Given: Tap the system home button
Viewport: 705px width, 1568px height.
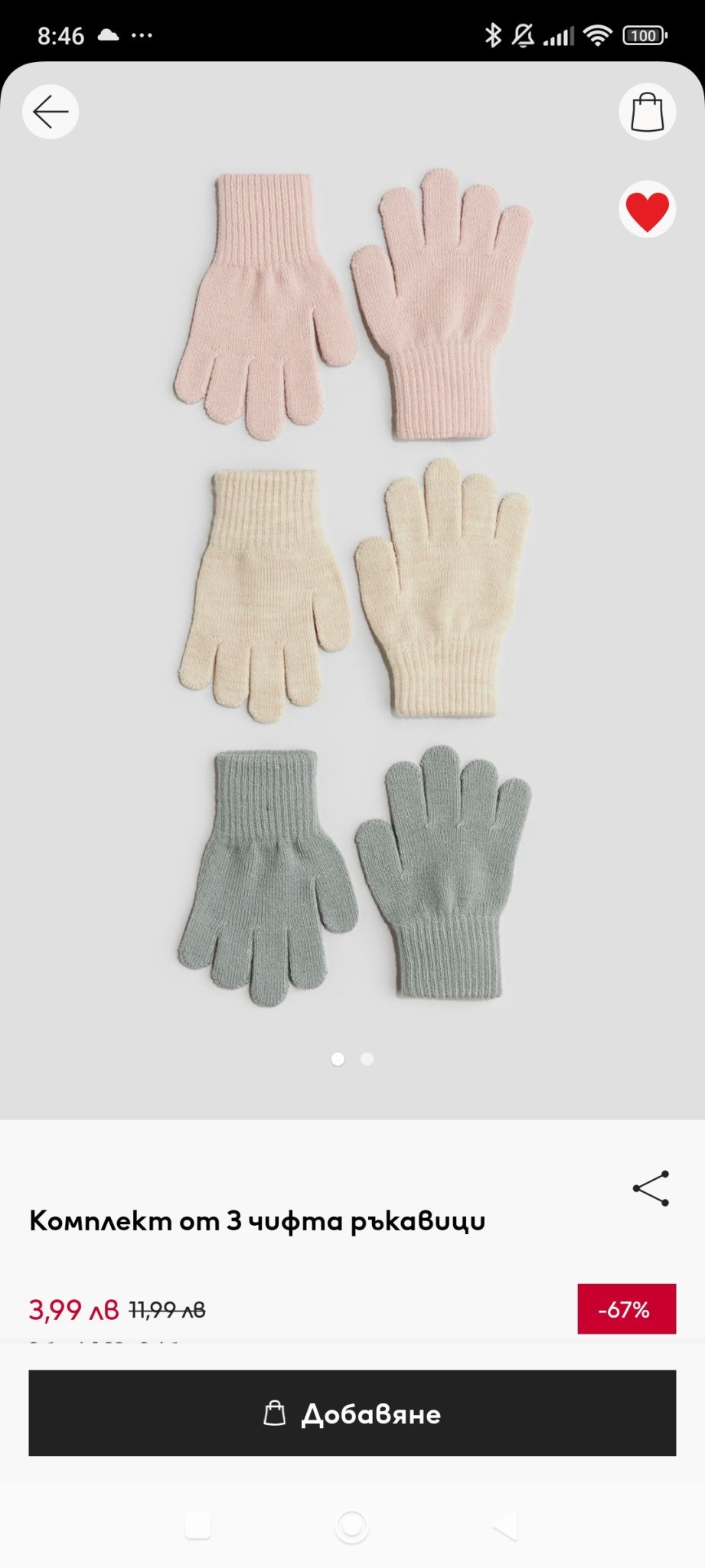Looking at the screenshot, I should coord(352,1527).
